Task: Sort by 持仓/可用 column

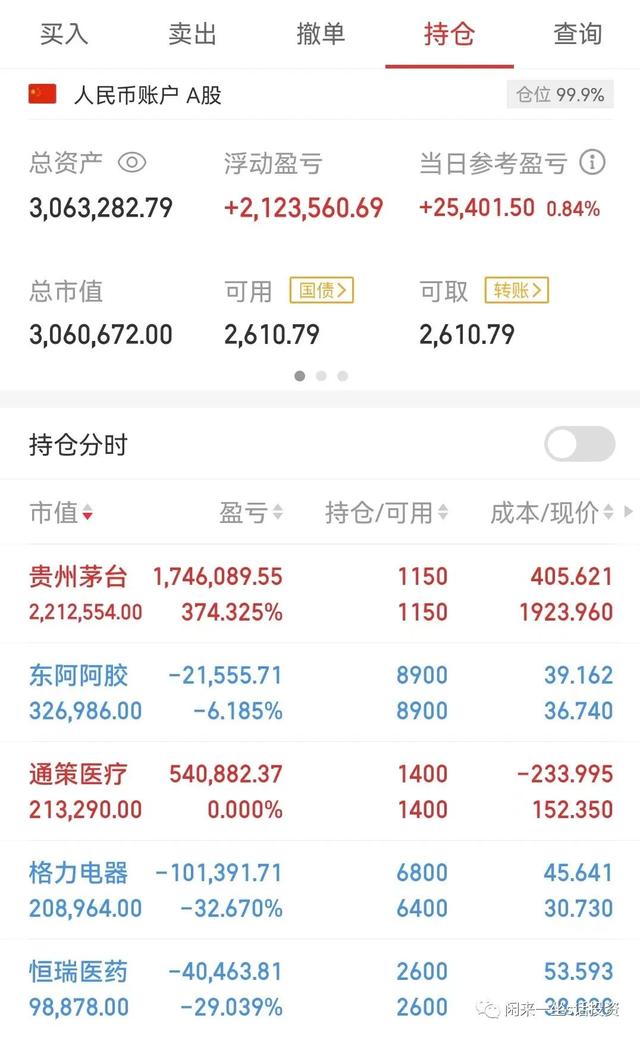Action: (387, 513)
